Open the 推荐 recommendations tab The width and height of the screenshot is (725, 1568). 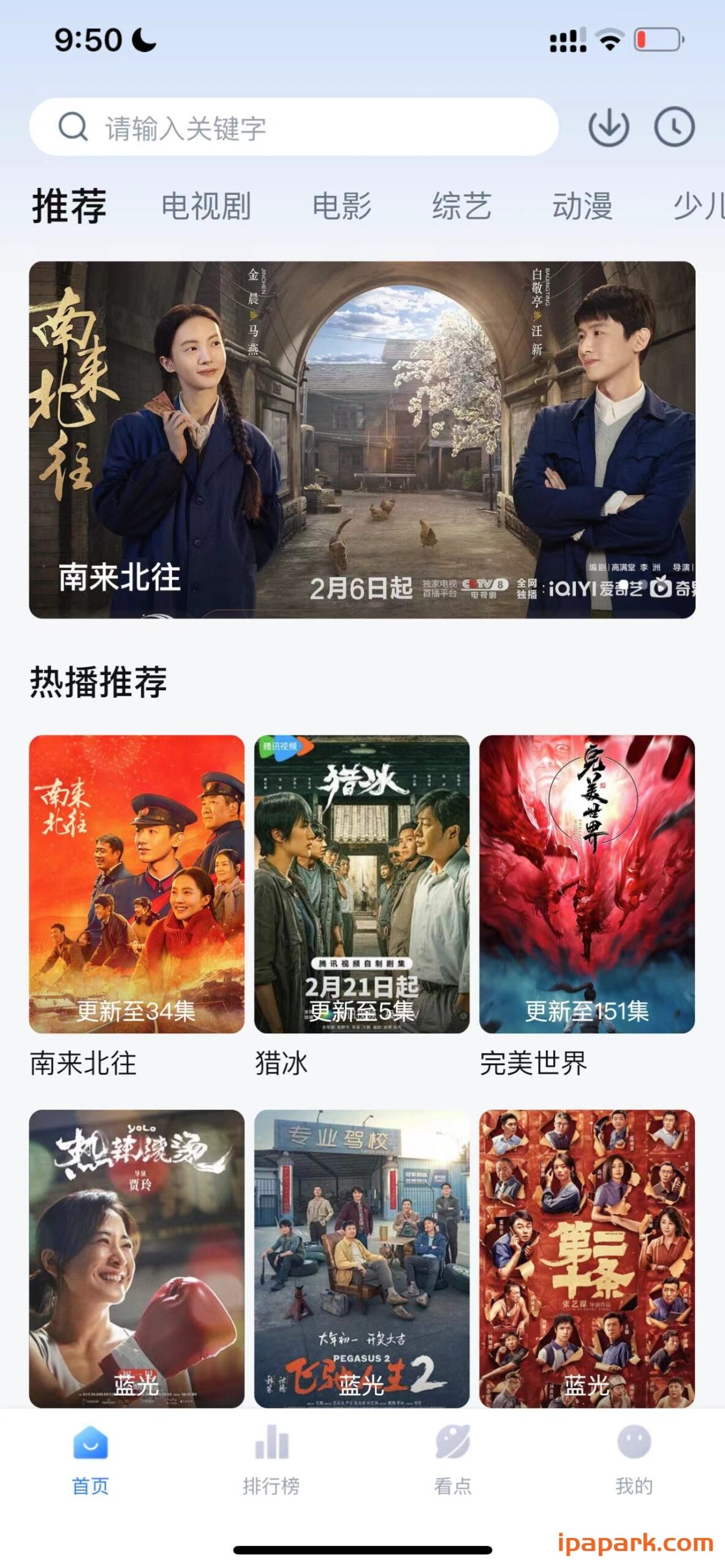[69, 207]
